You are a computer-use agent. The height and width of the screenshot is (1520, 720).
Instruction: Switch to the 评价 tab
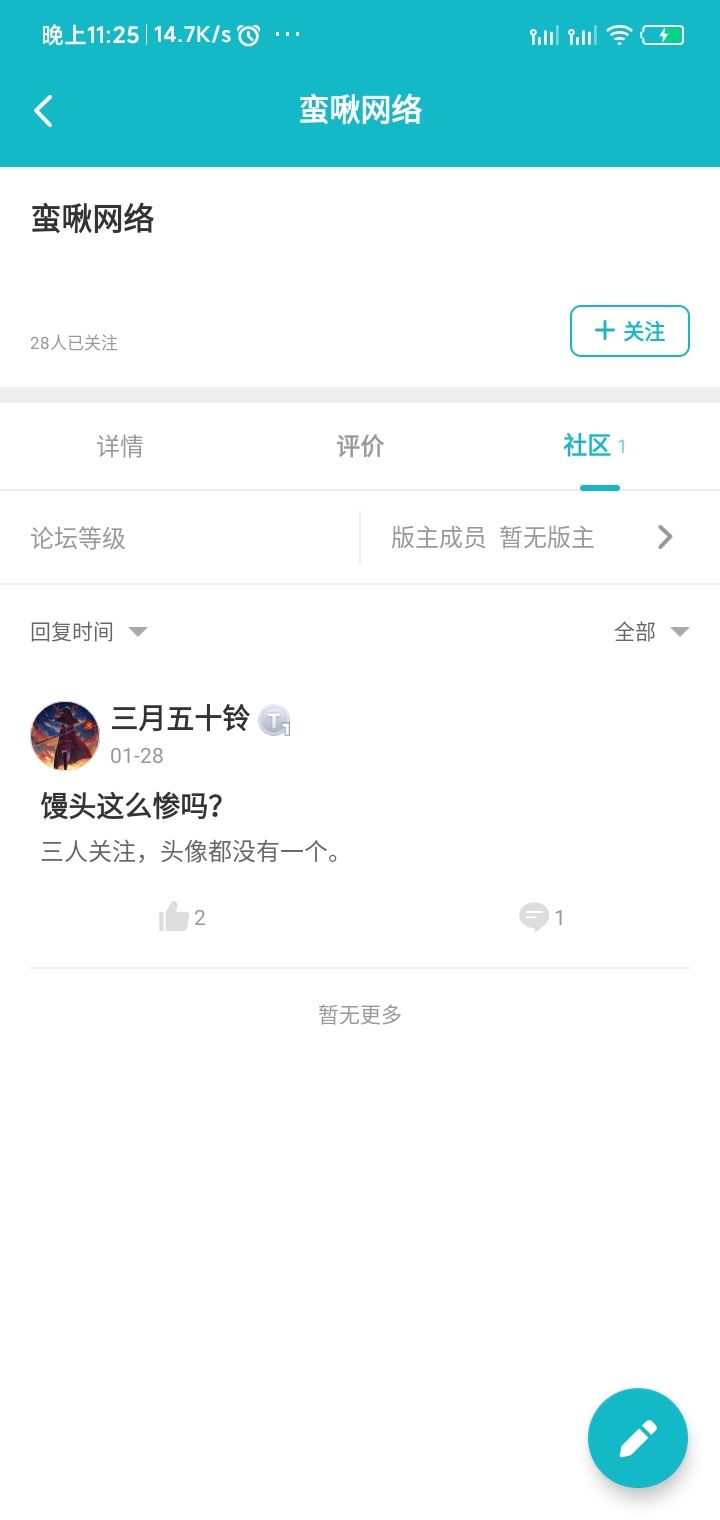pyautogui.click(x=359, y=446)
